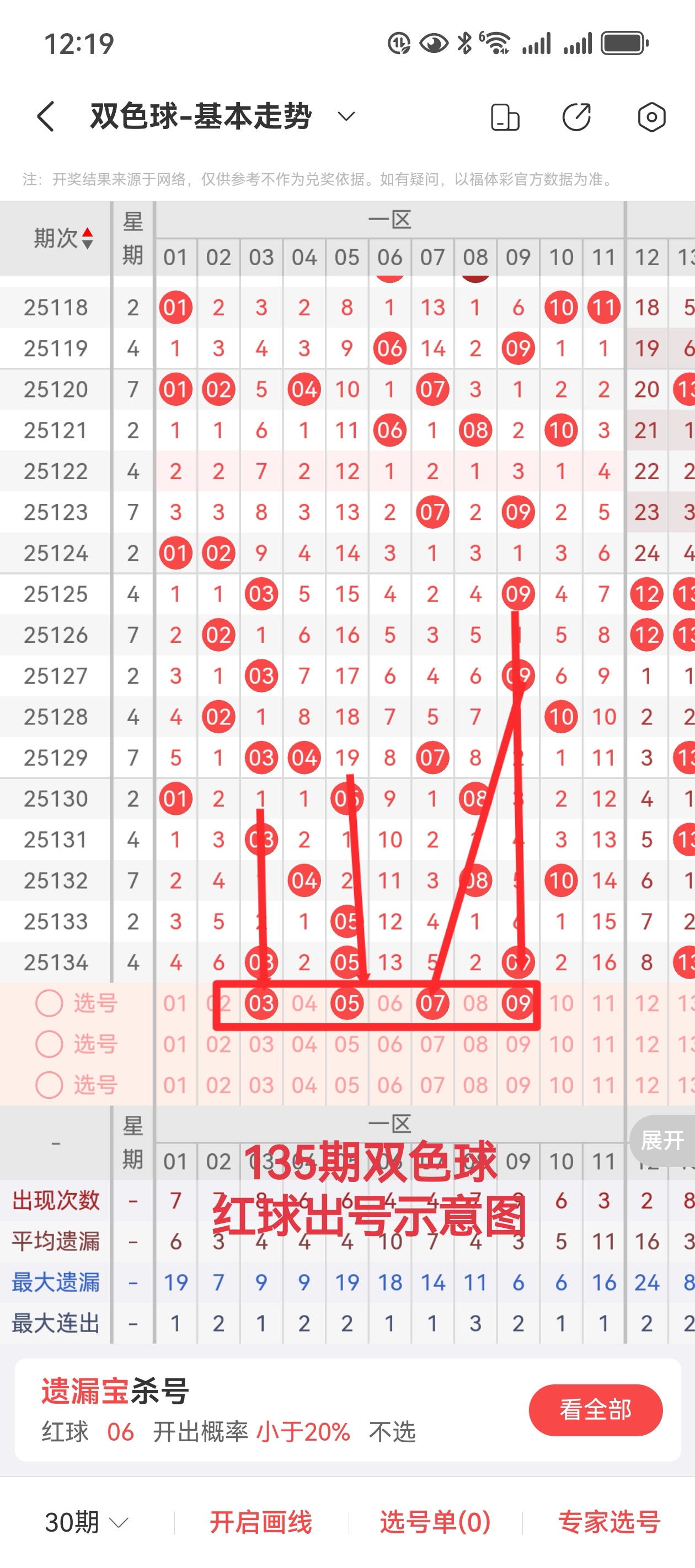Viewport: 695px width, 1568px height.
Task: Open the 双色球-基本走势 chart type dropdown
Action: (346, 116)
